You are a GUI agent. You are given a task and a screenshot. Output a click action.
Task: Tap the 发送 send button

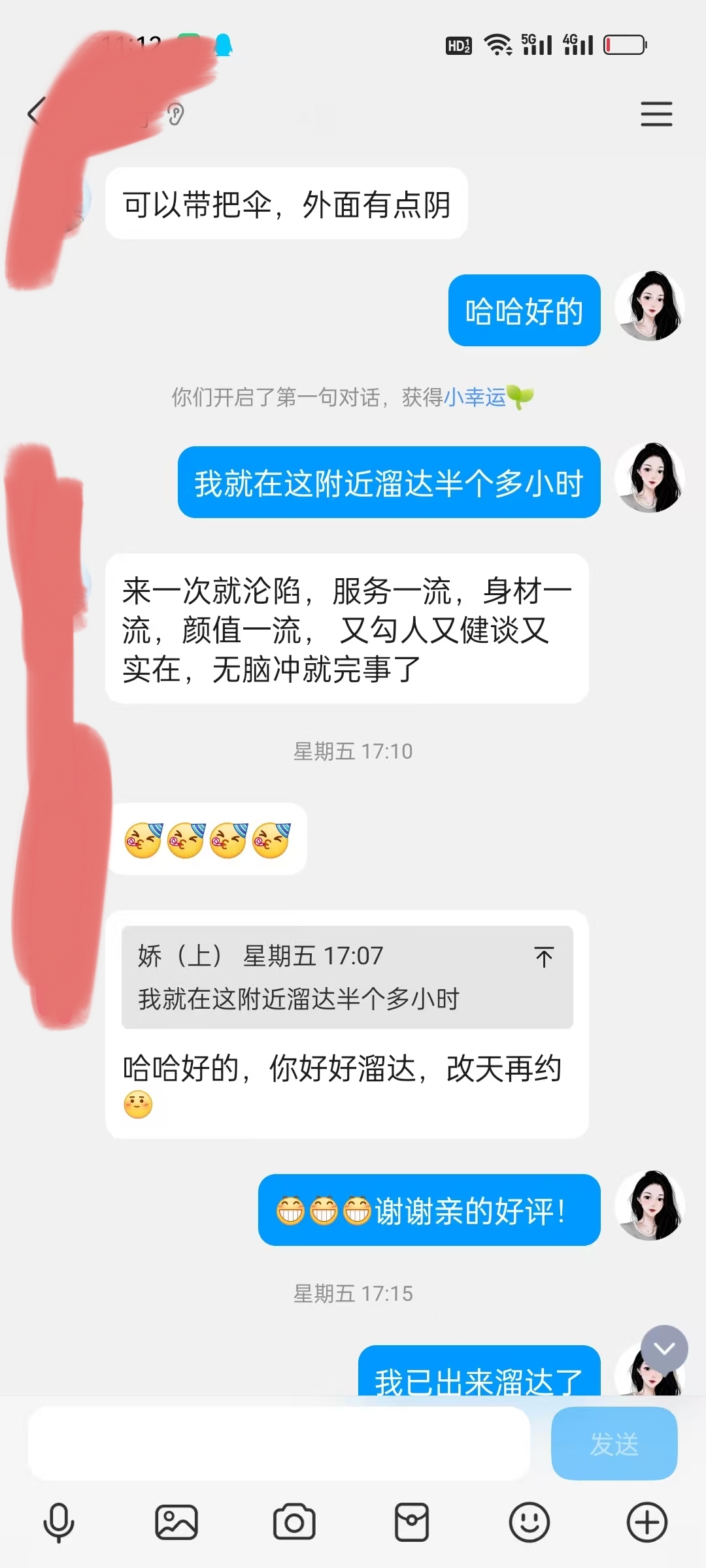614,1443
